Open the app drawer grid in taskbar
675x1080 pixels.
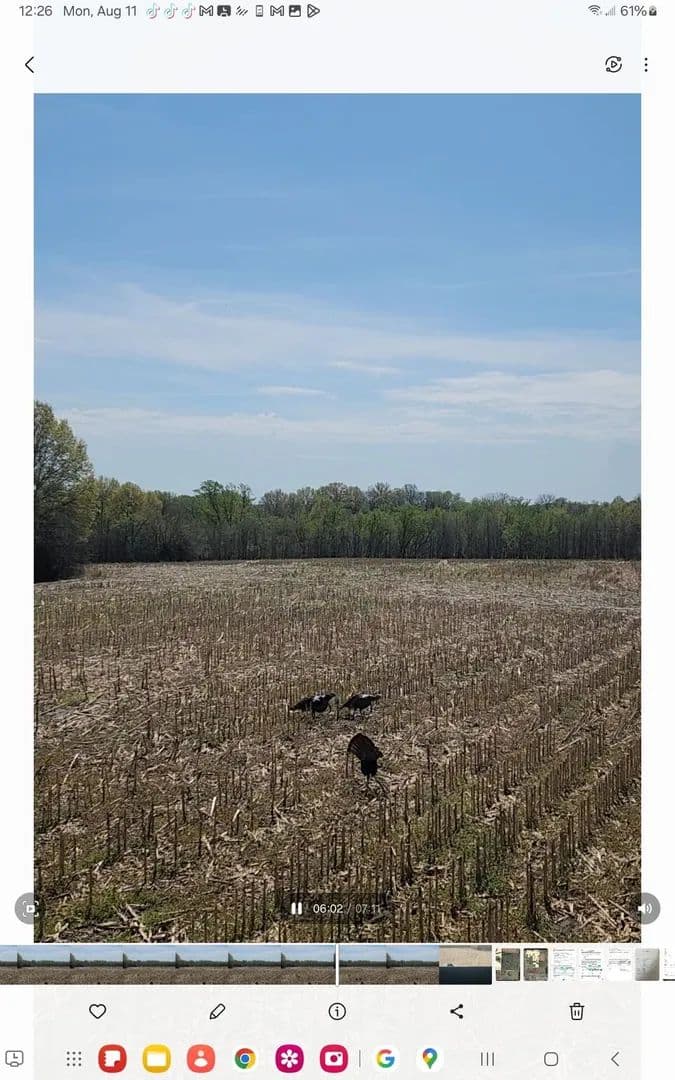73,1059
